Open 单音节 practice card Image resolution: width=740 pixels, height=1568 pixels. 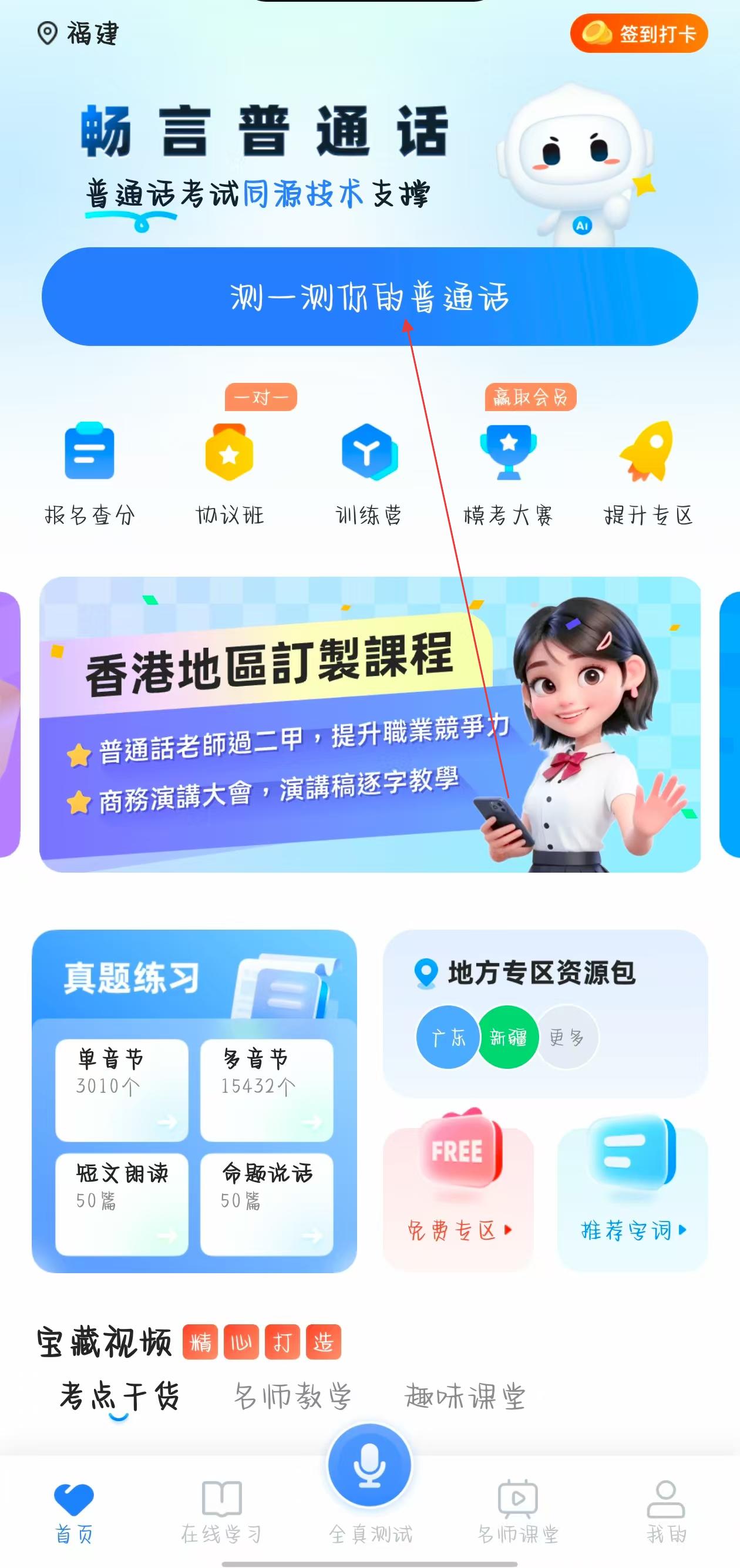pos(122,1089)
